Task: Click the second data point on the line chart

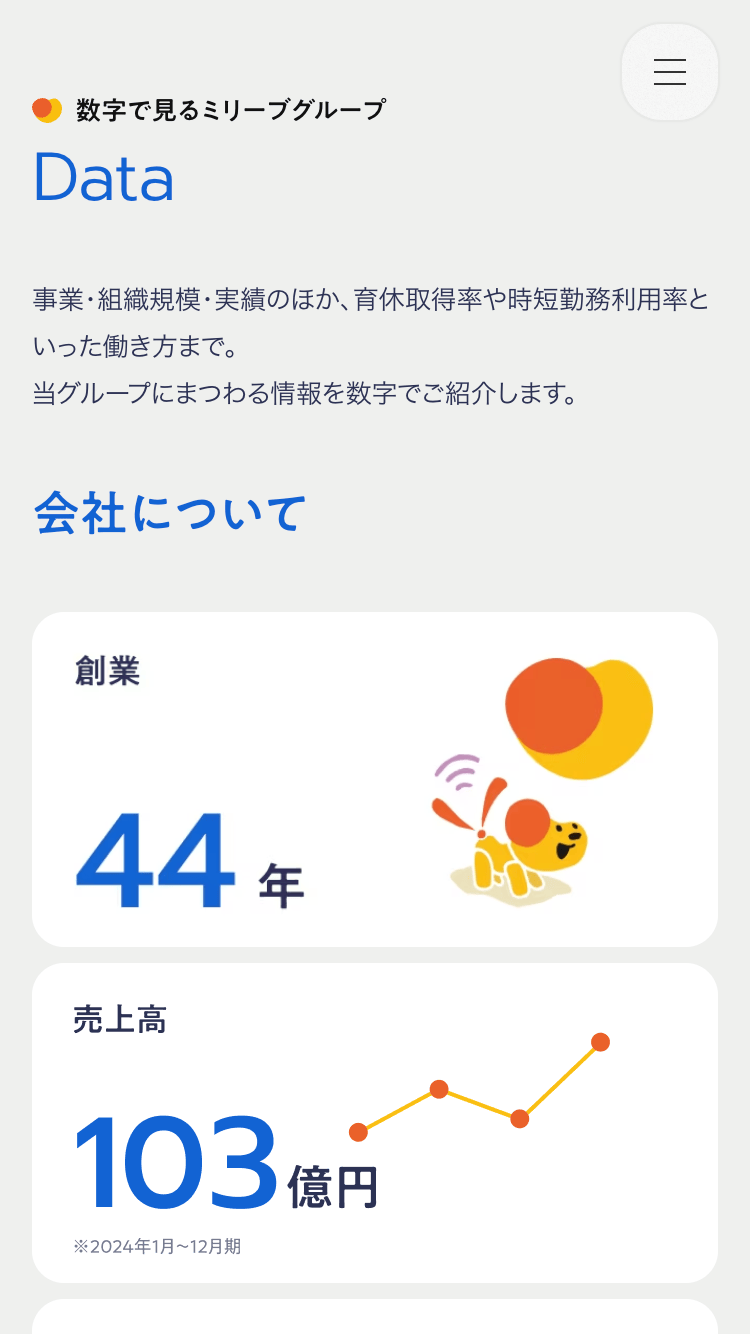Action: tap(439, 1089)
